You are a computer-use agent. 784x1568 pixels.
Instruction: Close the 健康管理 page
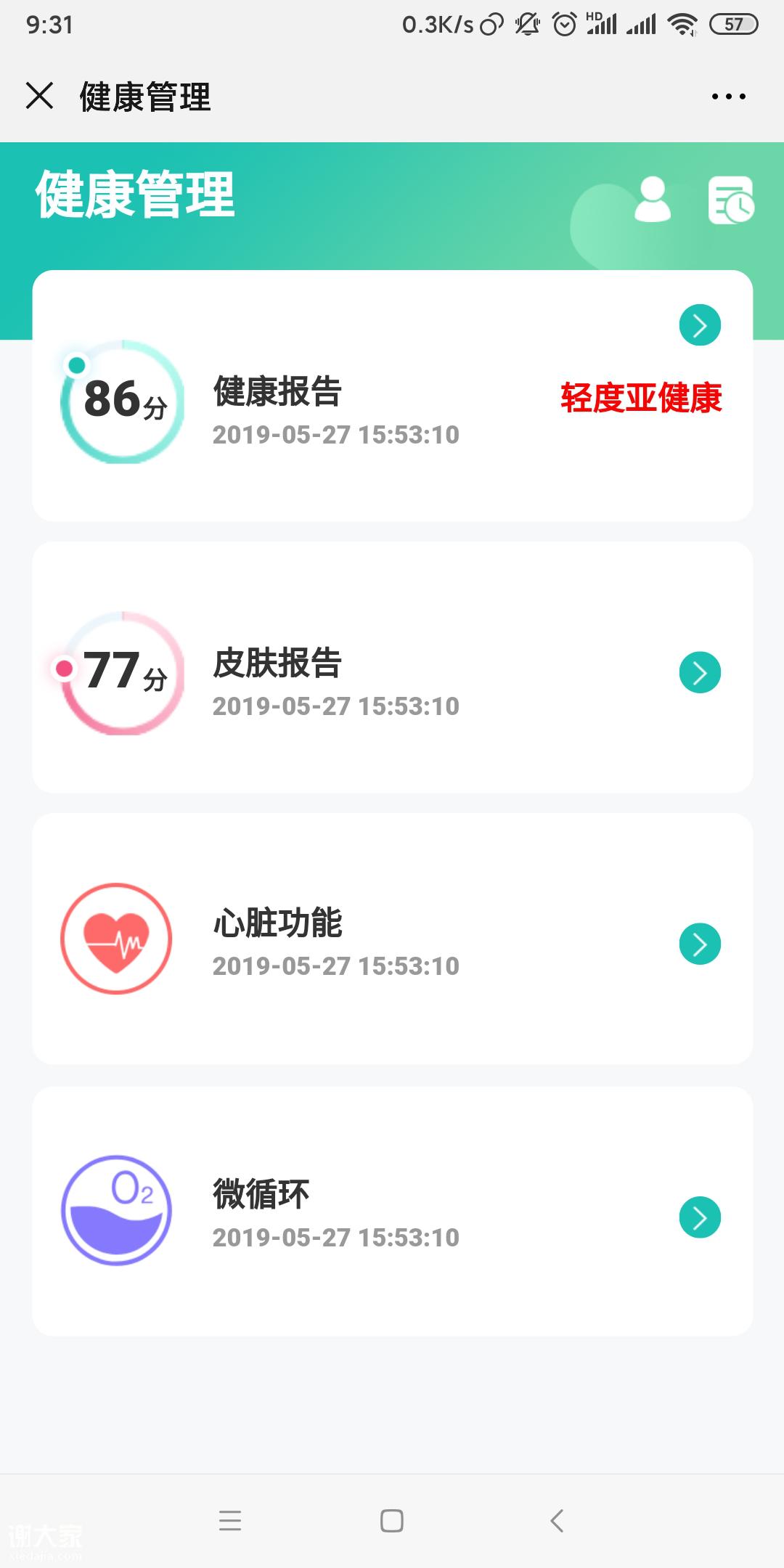tap(40, 96)
